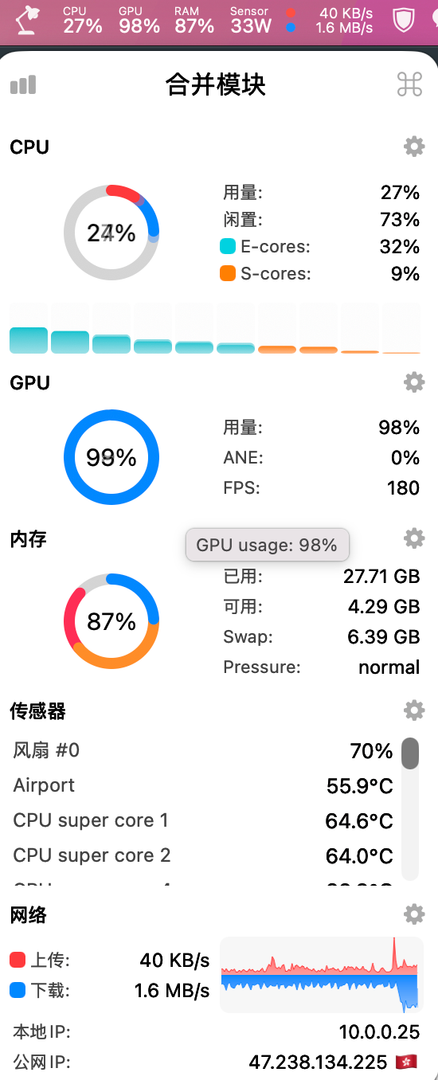This screenshot has width=438, height=1080.
Task: Open the 内存 module settings gear
Action: [414, 539]
